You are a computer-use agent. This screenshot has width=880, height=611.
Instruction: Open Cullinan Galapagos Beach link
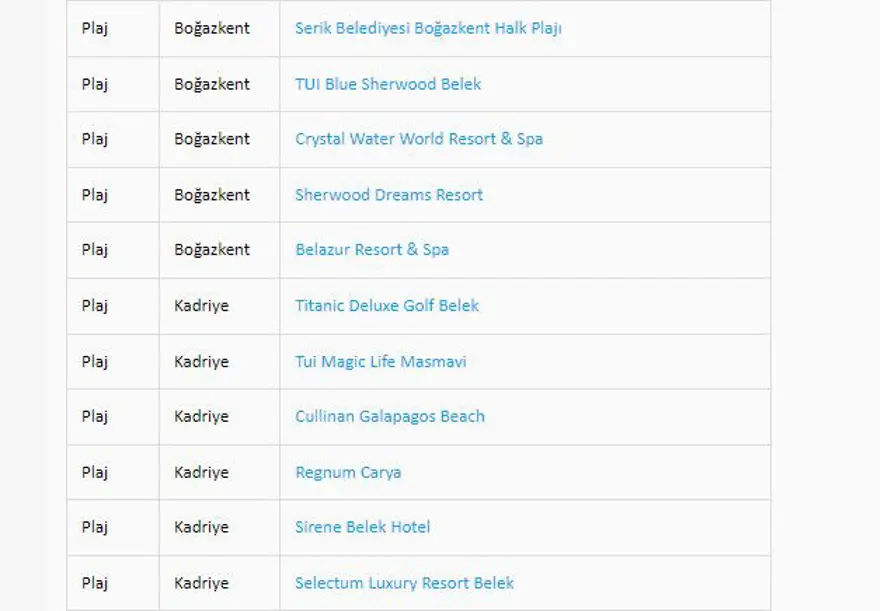389,417
